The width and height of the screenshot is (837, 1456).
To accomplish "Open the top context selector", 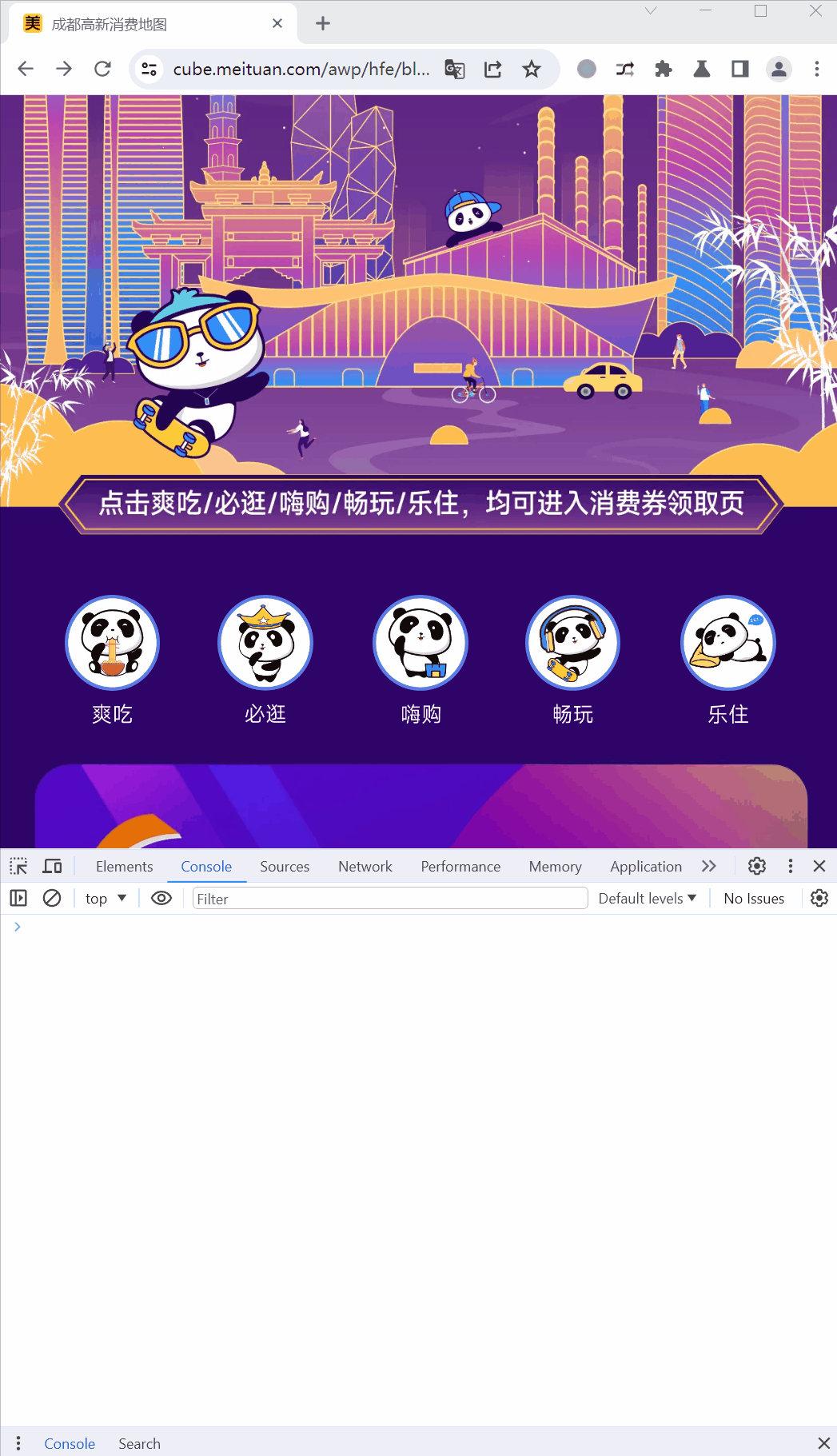I will click(x=106, y=899).
